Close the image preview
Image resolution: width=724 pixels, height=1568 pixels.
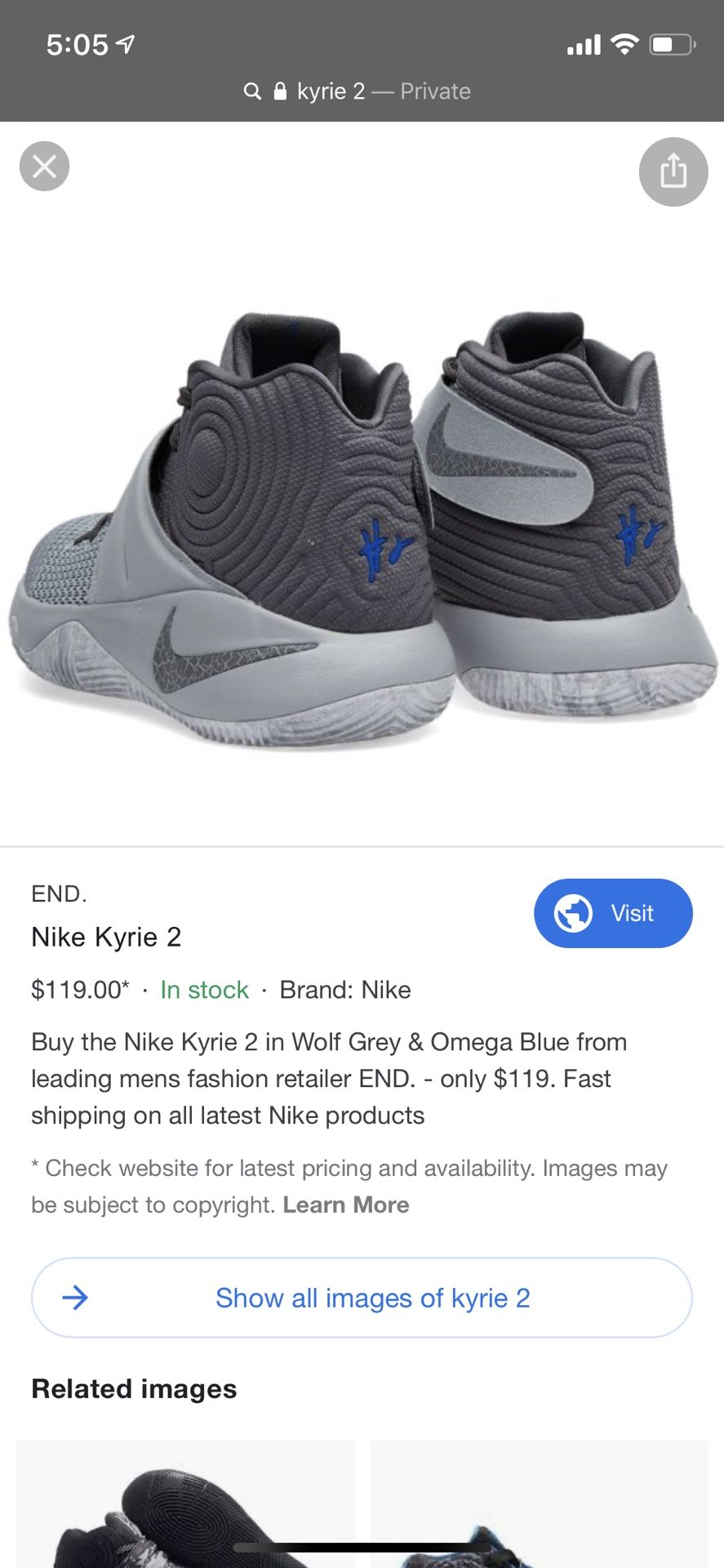point(44,167)
